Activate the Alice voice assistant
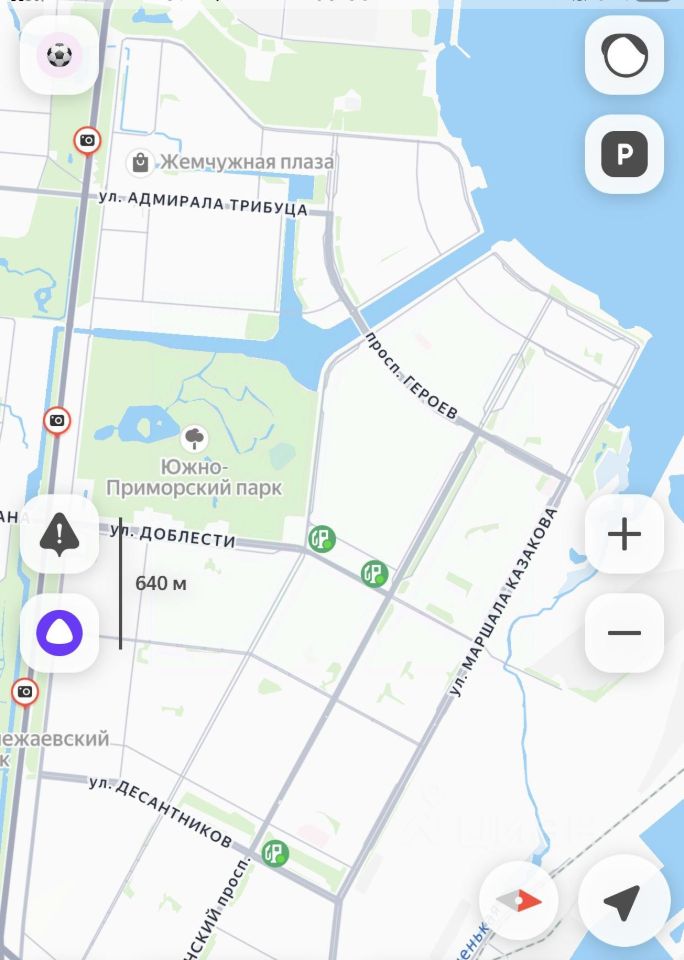Viewport: 684px width, 960px height. click(x=59, y=633)
